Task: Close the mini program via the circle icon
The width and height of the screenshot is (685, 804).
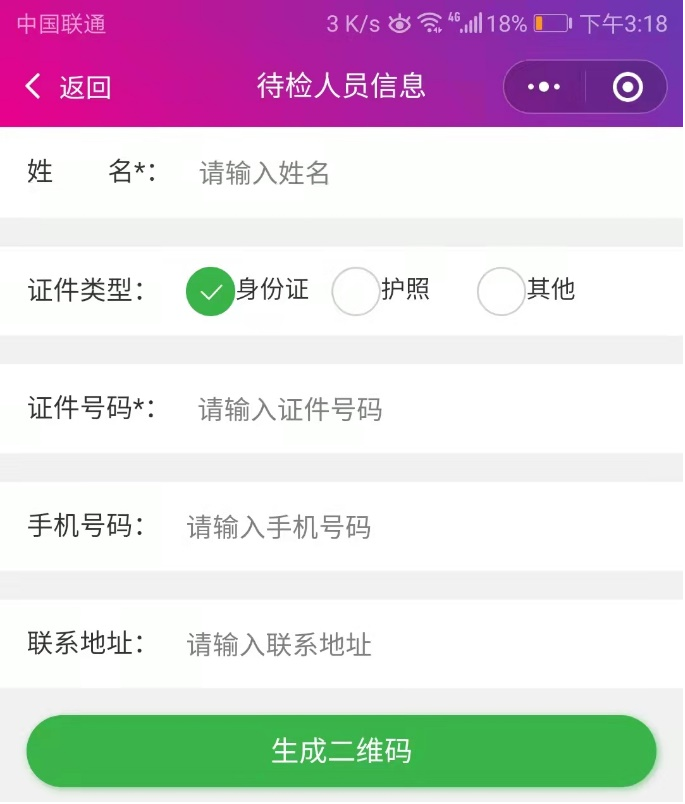Action: coord(627,87)
